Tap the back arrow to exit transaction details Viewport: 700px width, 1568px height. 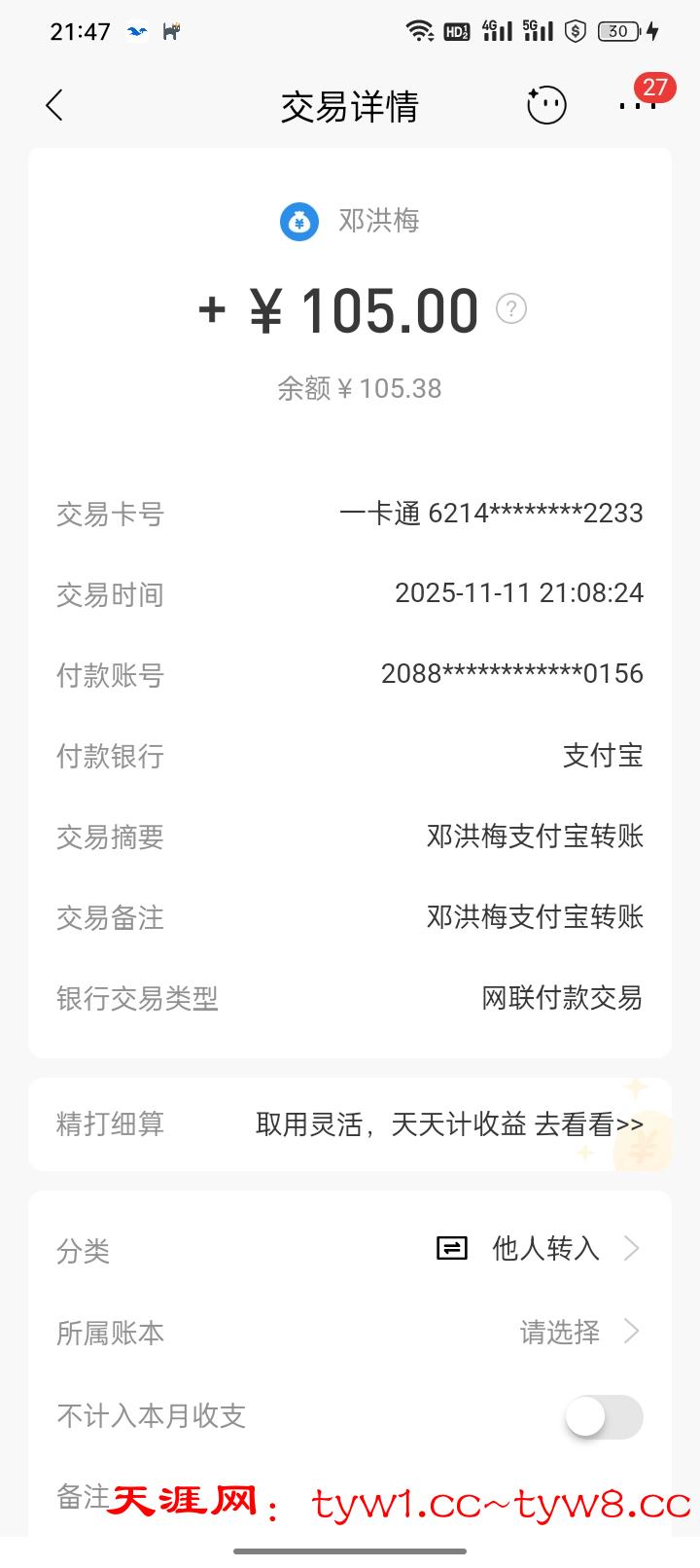click(x=54, y=104)
